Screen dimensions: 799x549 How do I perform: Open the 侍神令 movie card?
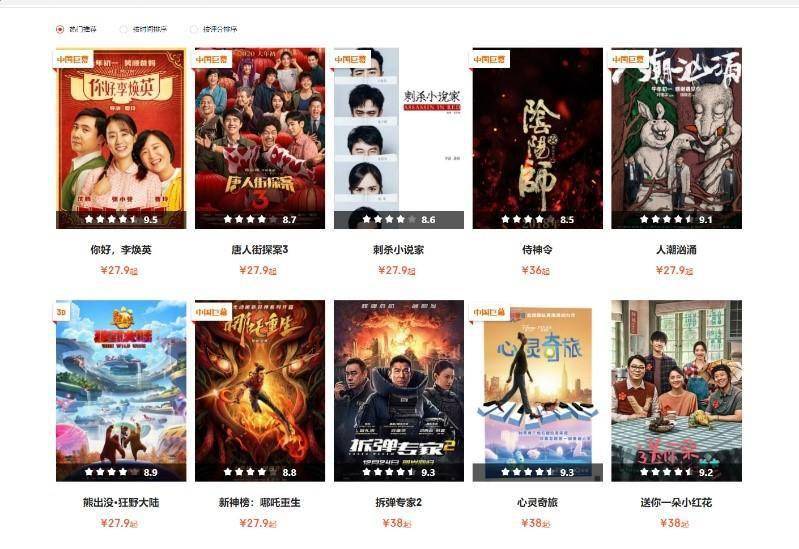537,138
